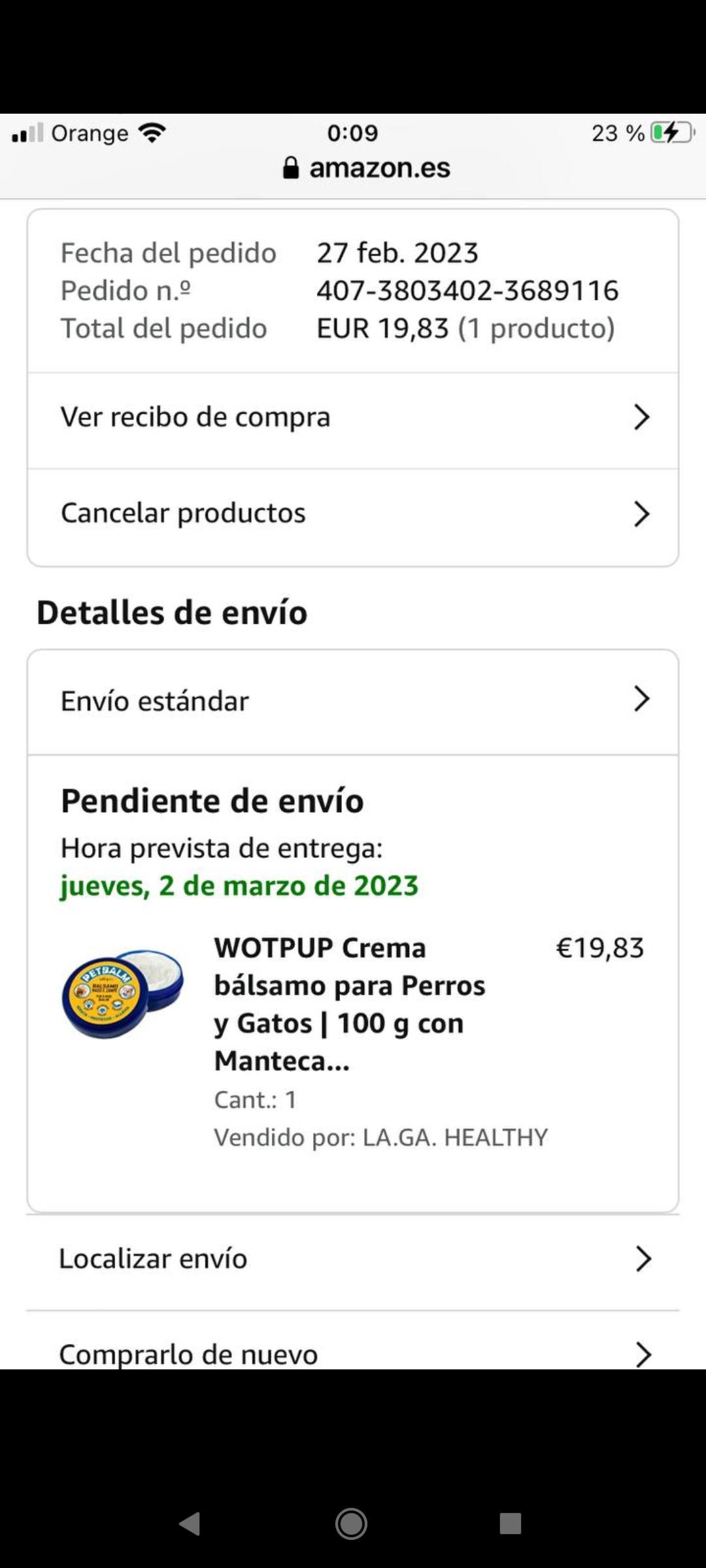This screenshot has height=1568, width=706.
Task: Tap the amazon.es address bar
Action: pos(366,169)
